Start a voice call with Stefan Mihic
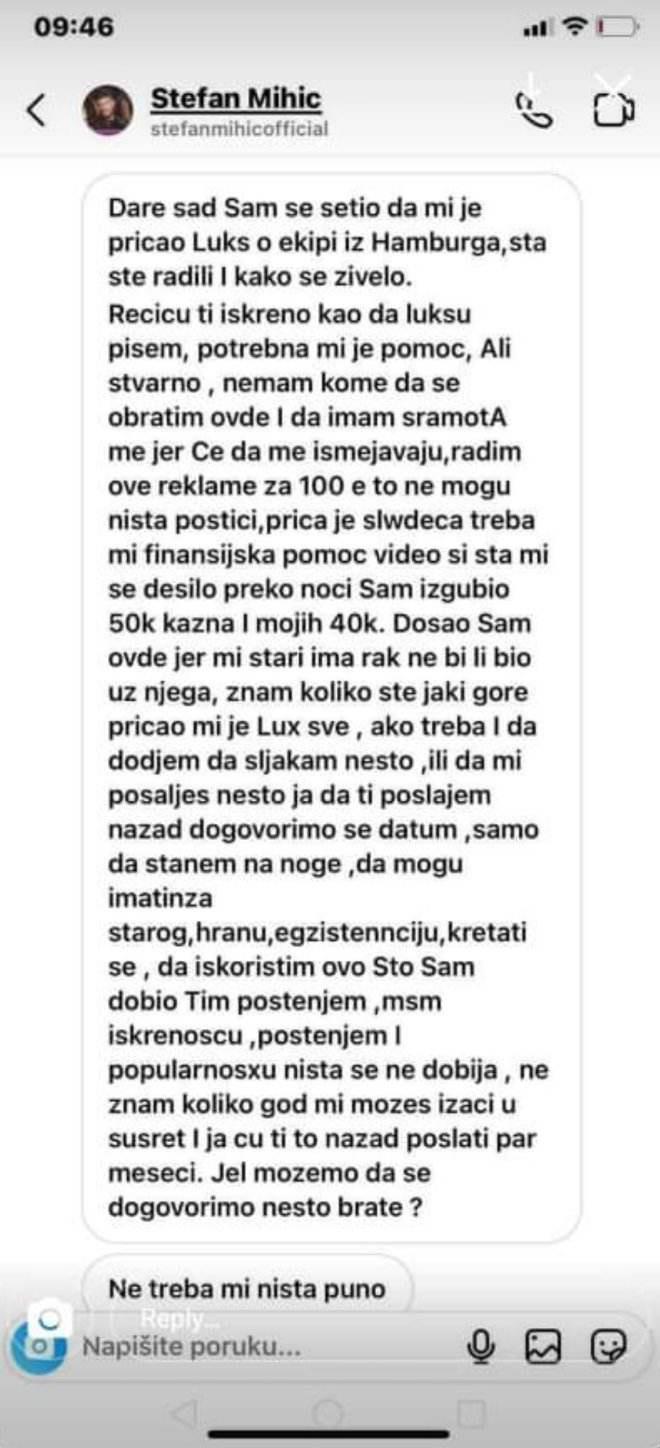This screenshot has width=660, height=1448. [533, 109]
